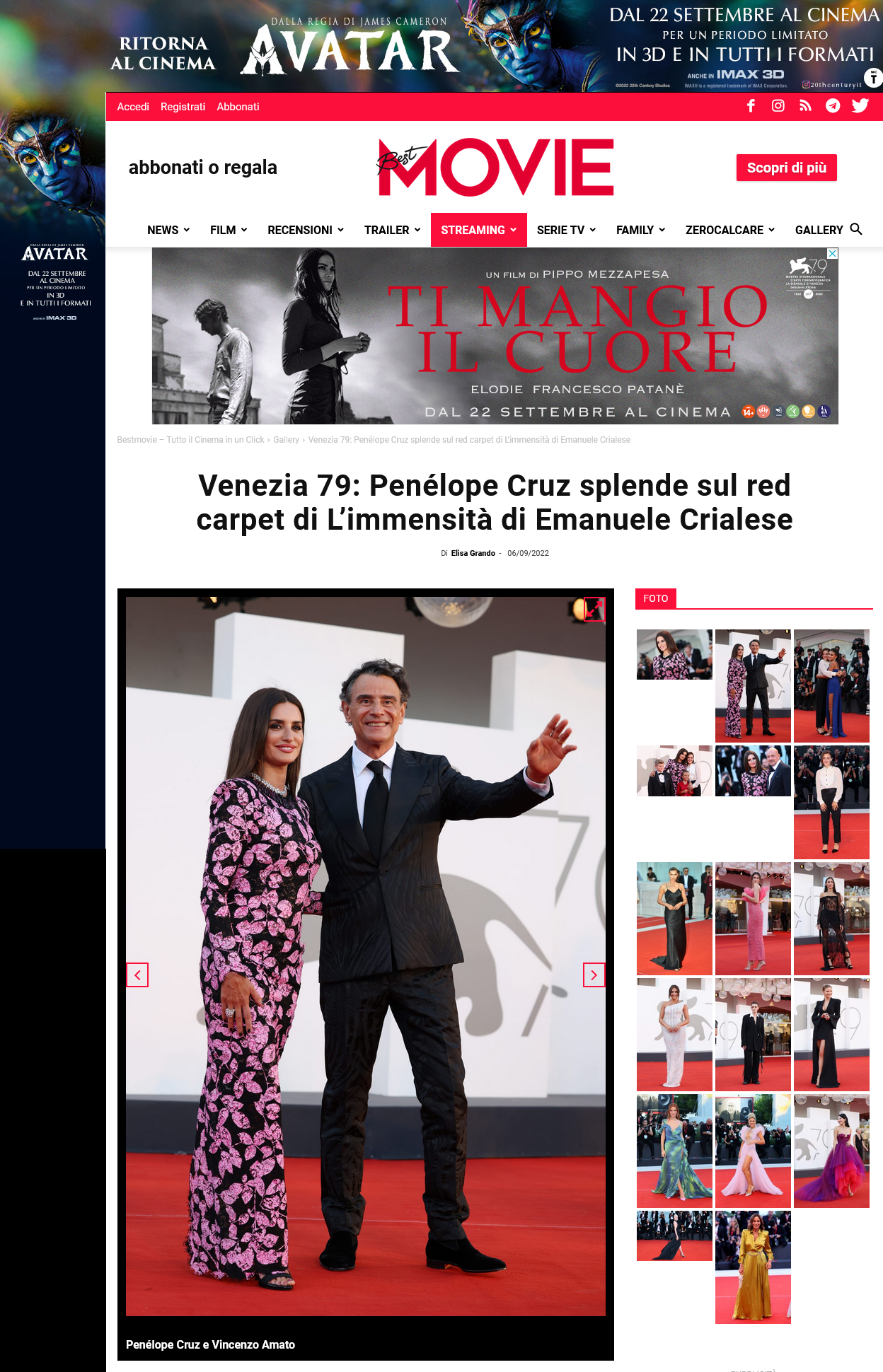Expand the RECENSIONI menu
The image size is (883, 1372).
point(305,230)
